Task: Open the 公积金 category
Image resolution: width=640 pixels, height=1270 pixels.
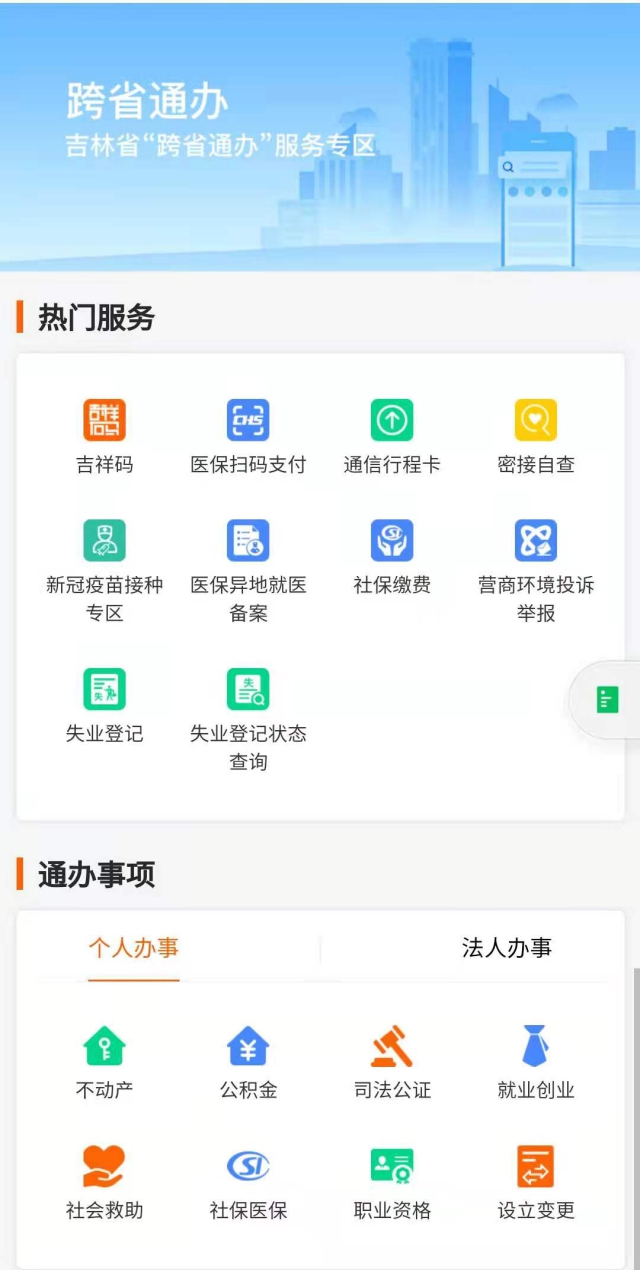Action: pos(248,1047)
